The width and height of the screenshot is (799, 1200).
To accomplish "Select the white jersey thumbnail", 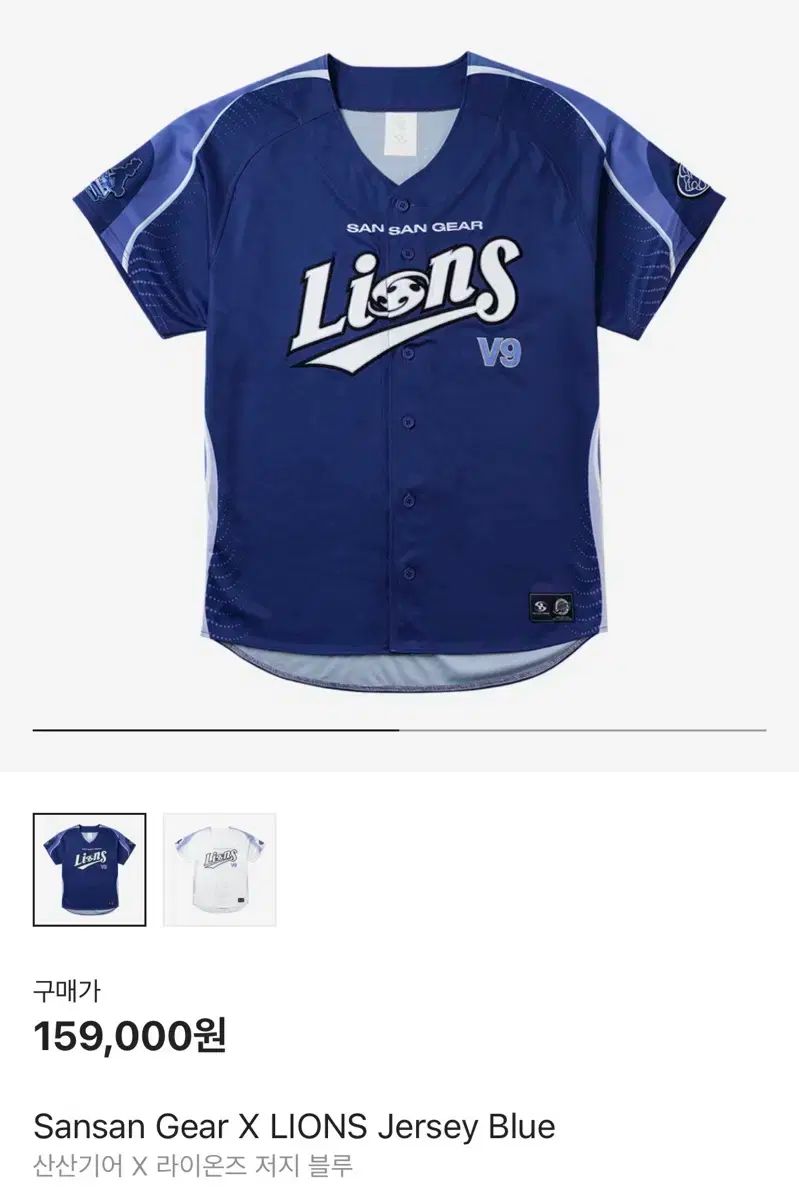I will coord(220,869).
